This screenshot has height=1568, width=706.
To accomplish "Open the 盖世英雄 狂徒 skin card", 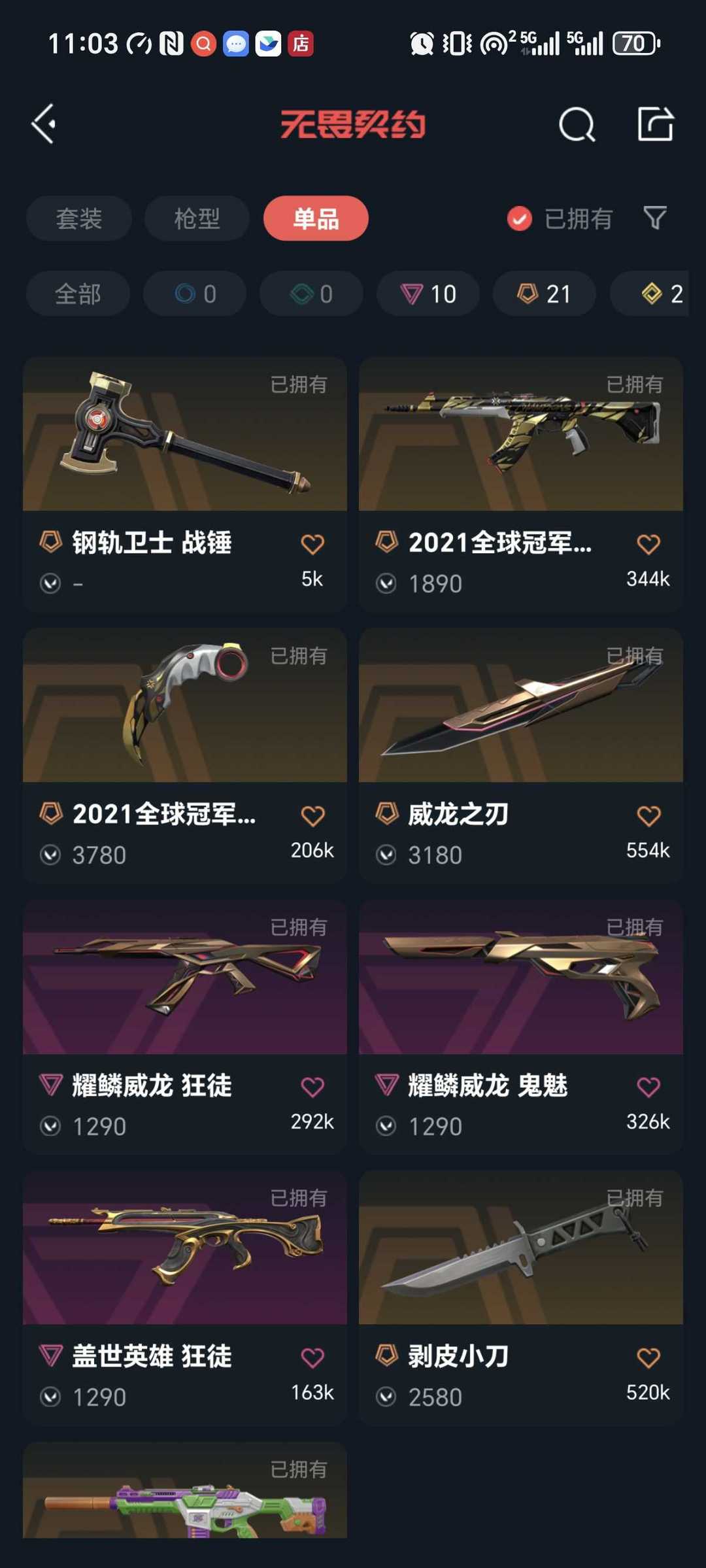I will (x=185, y=1298).
